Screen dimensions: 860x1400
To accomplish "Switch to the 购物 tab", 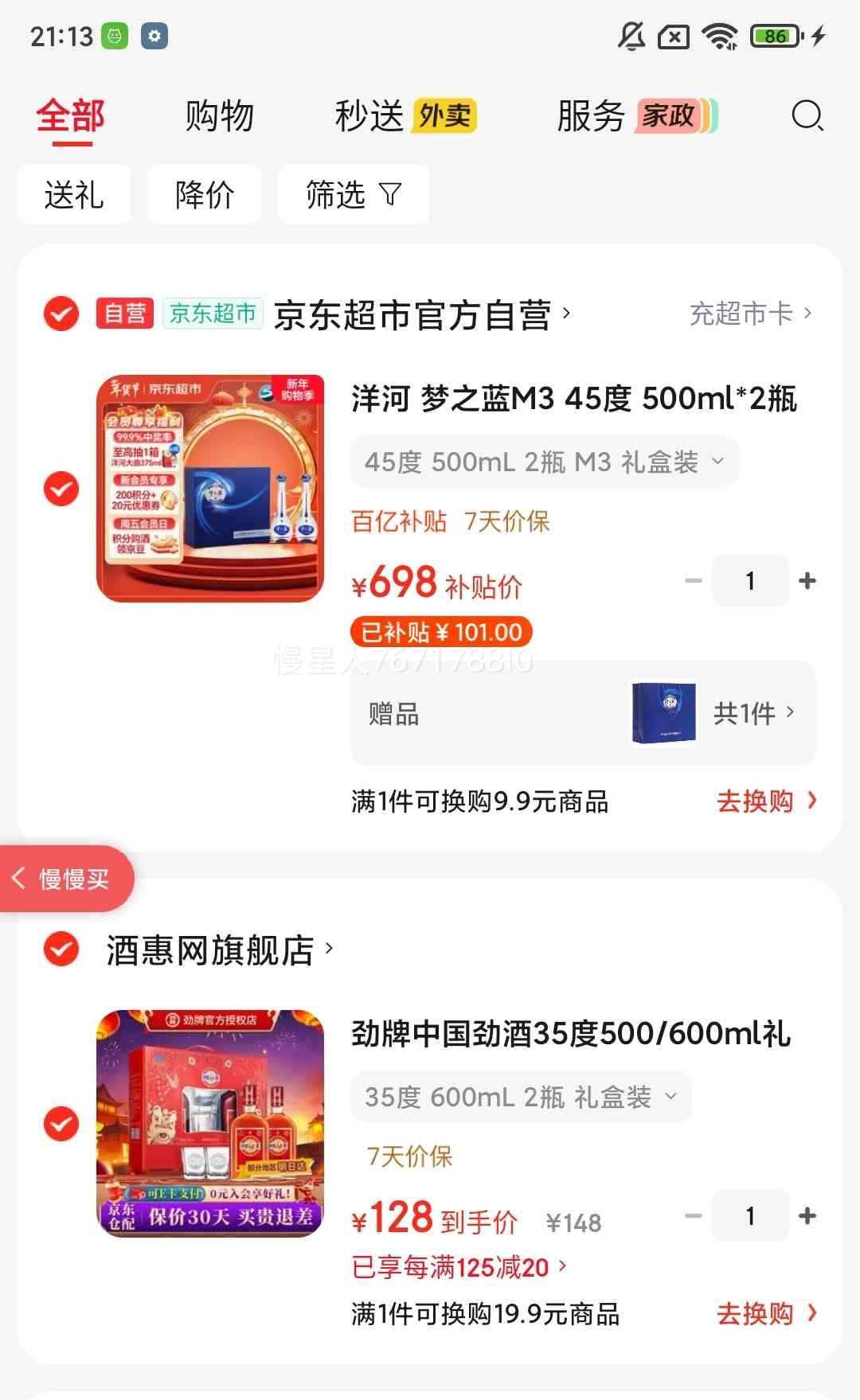I will point(219,116).
